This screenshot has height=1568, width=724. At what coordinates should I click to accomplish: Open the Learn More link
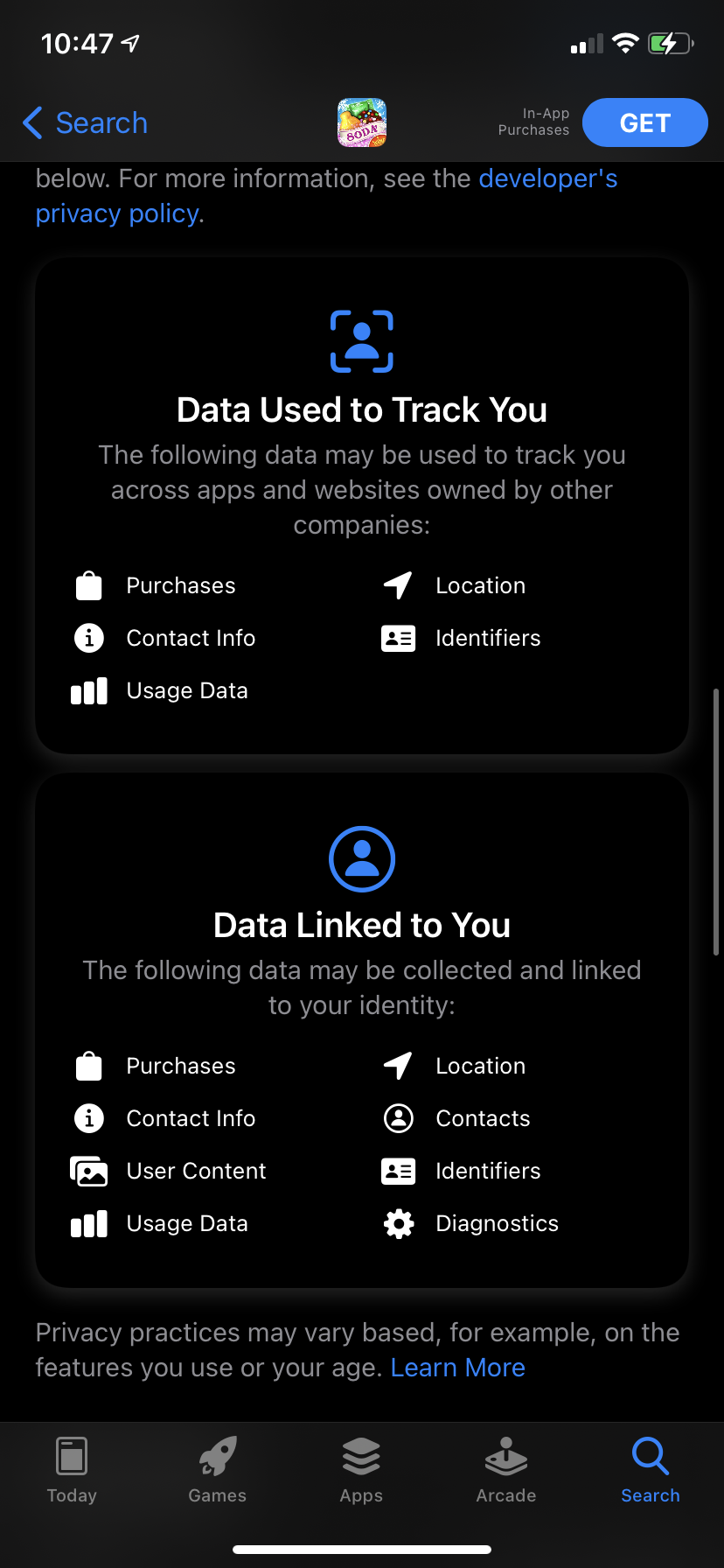click(457, 1368)
